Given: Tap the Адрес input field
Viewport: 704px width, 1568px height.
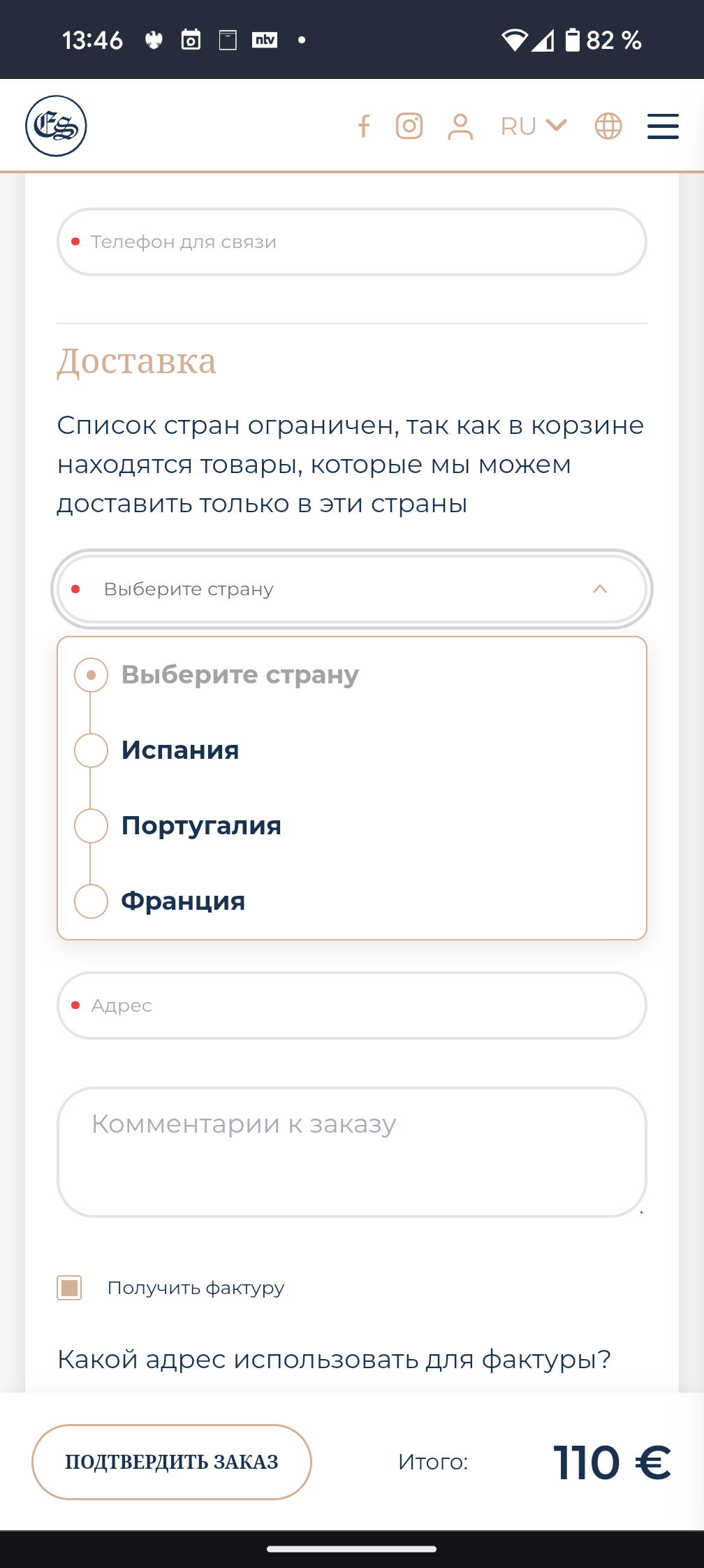Looking at the screenshot, I should tap(352, 1006).
